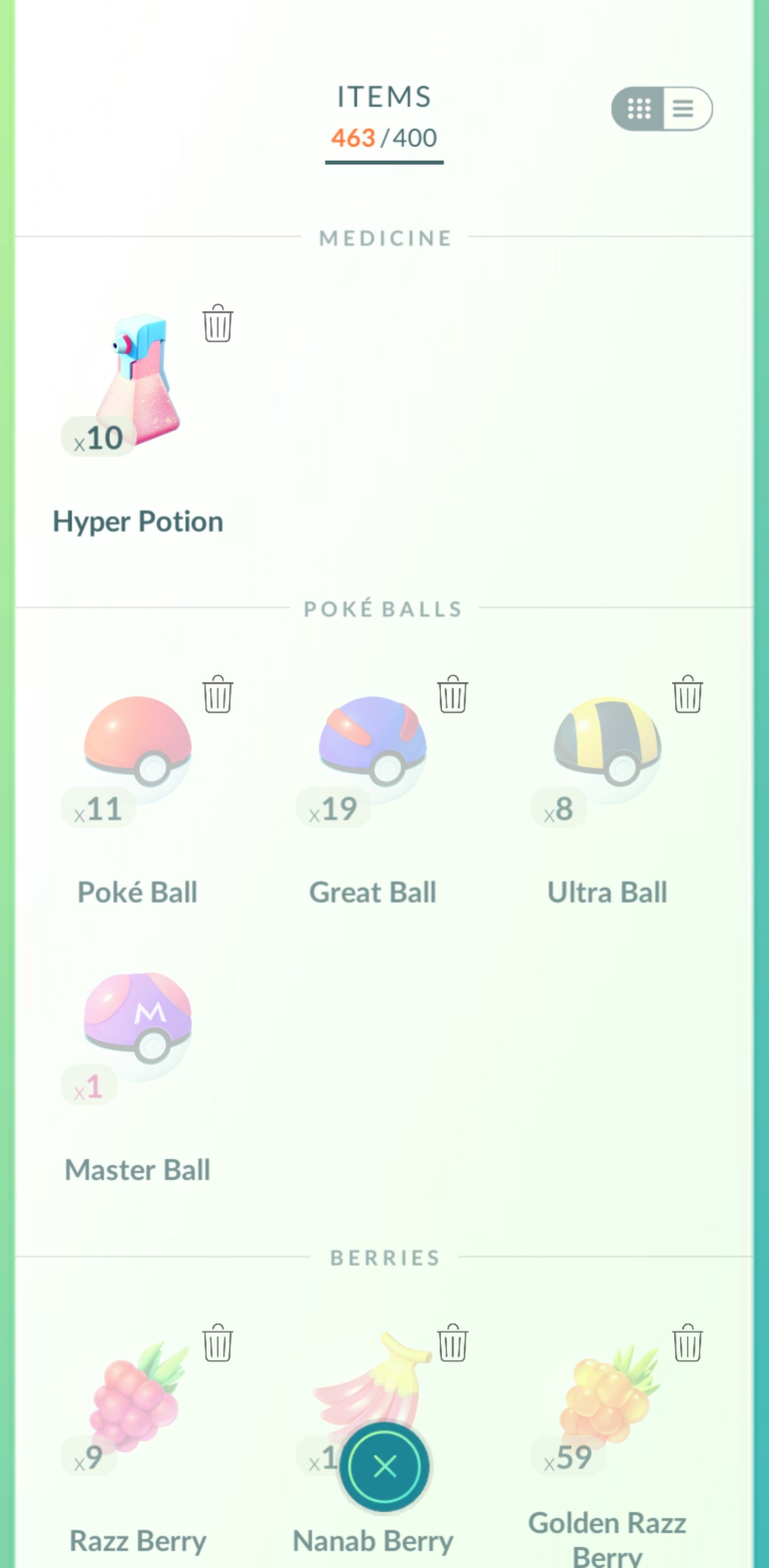Discard Nanab Berries with the trash icon
769x1568 pixels.
coord(452,1343)
